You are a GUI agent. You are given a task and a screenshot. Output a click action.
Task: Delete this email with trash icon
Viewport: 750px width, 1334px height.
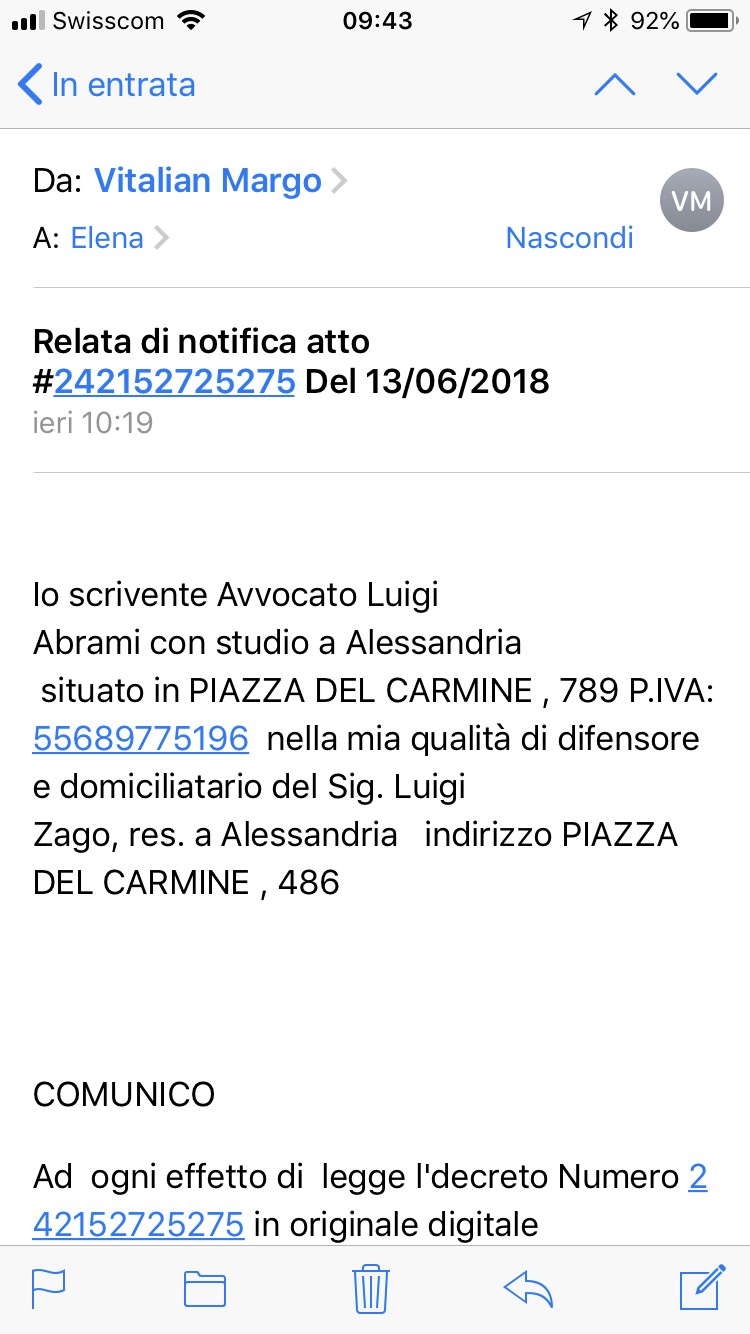[370, 1288]
